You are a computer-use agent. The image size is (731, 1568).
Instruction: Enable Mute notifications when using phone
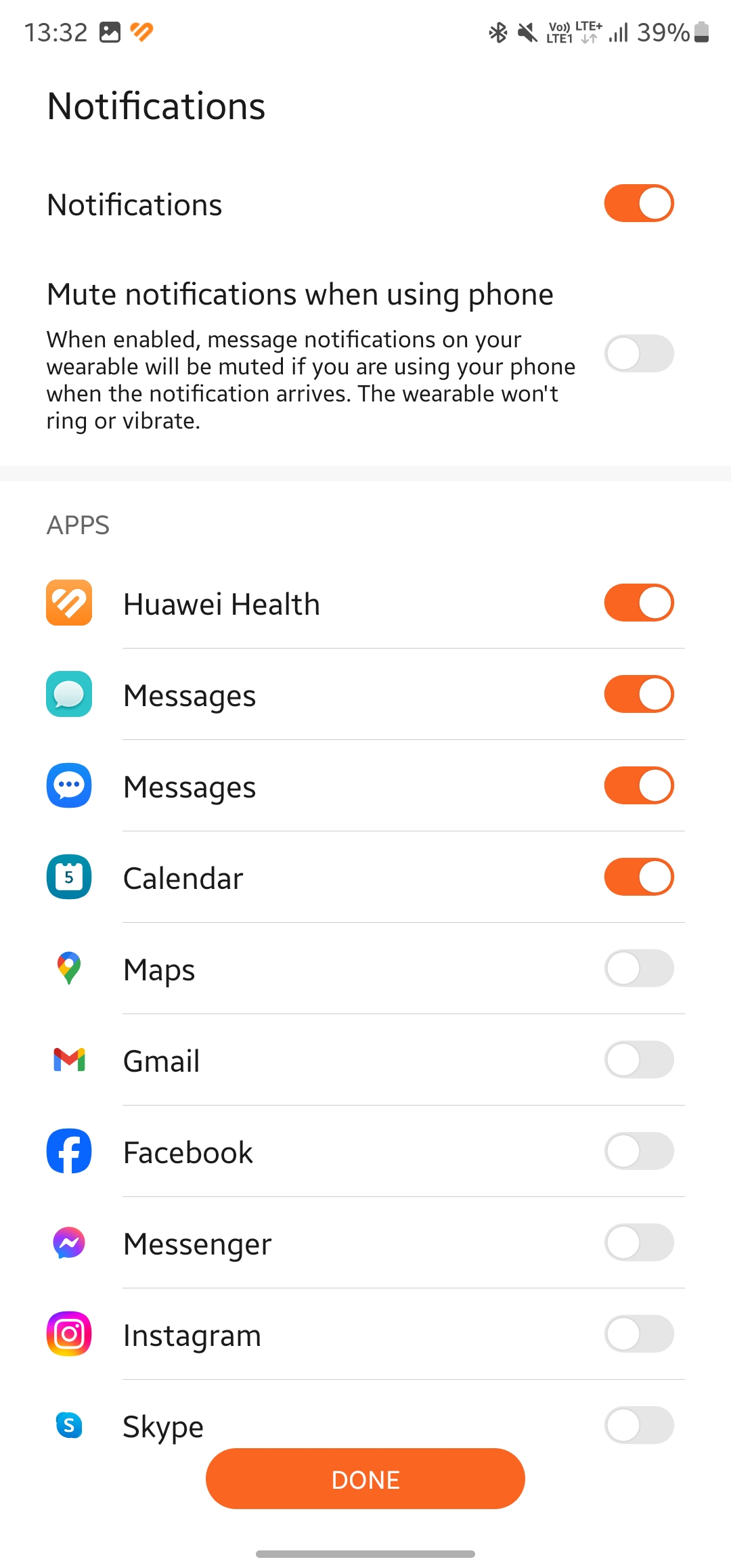pos(639,353)
